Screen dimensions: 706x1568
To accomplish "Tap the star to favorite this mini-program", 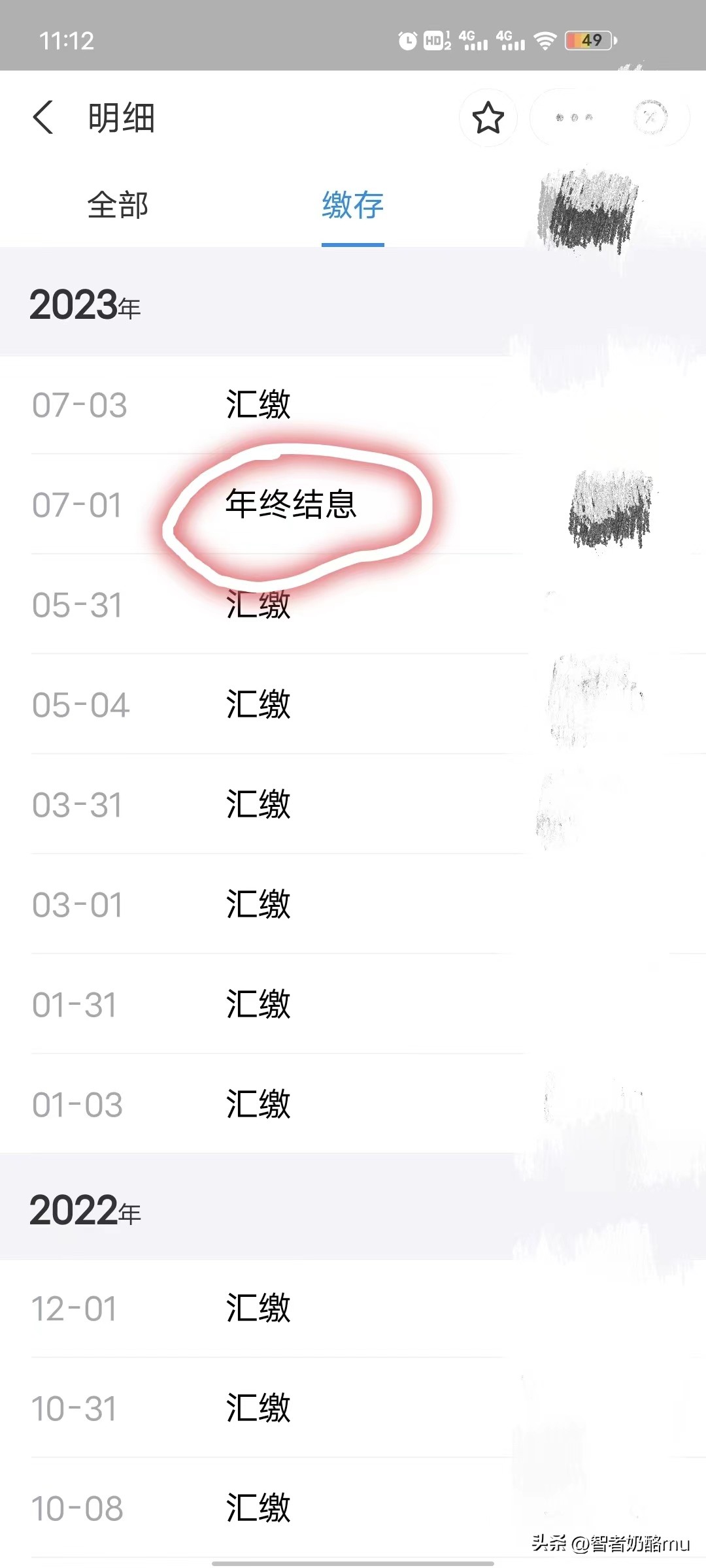I will point(488,118).
